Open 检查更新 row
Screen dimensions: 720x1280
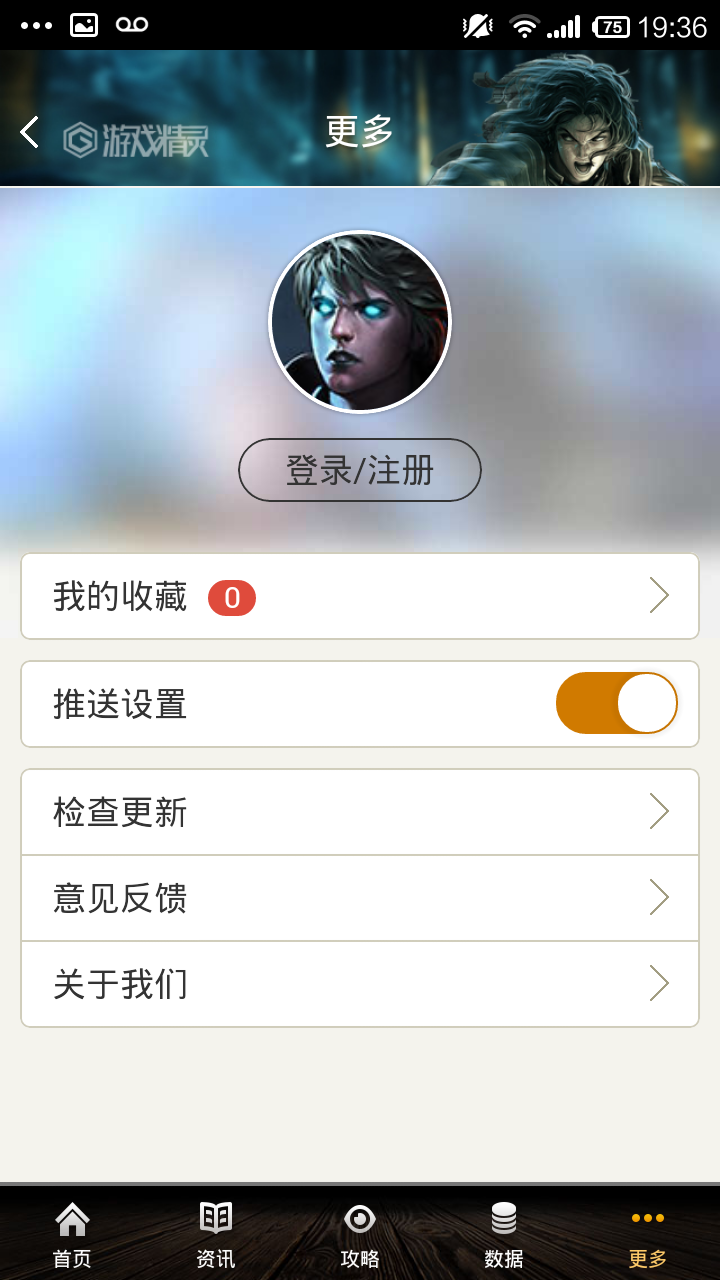click(360, 812)
